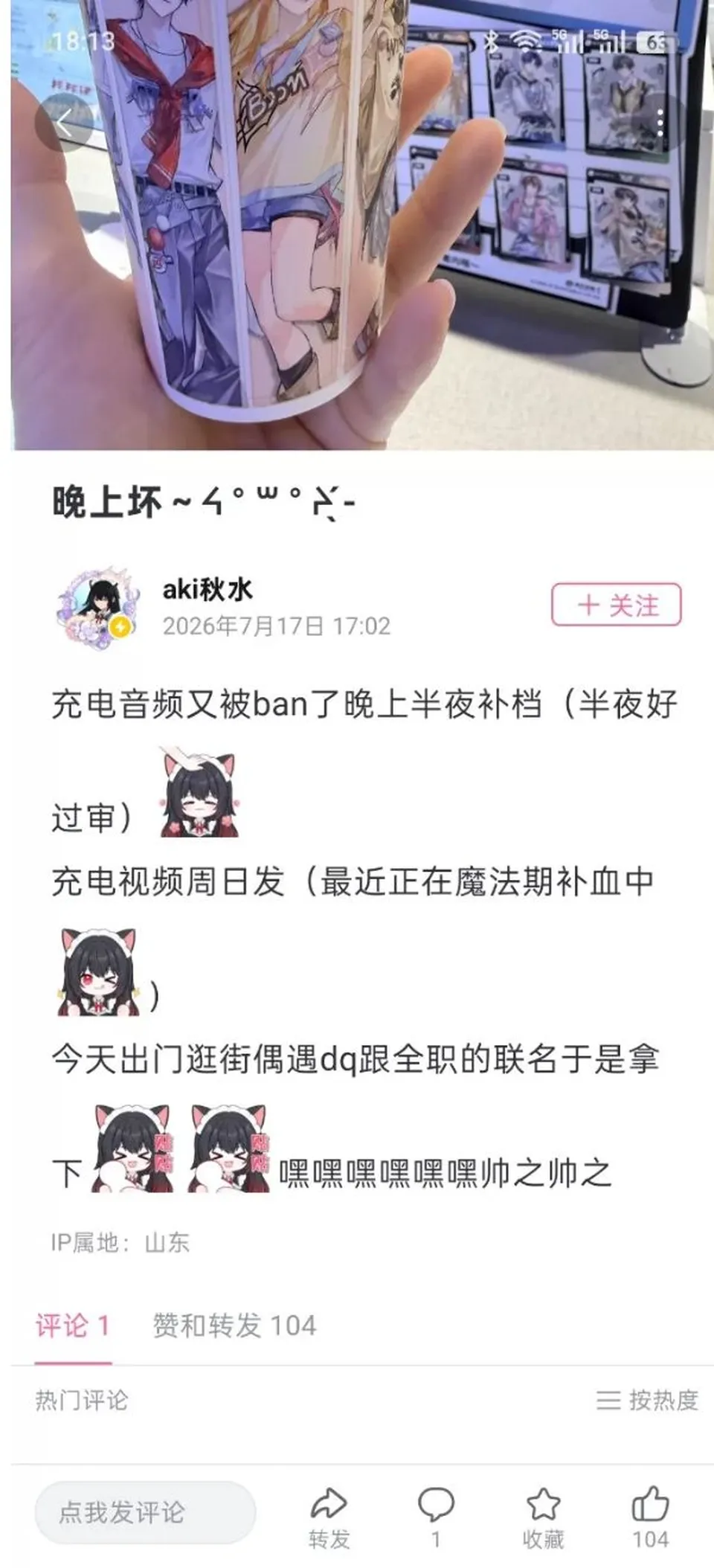Screen dimensions: 714x1568
Task: Go back using the top-left arrow
Action: (x=65, y=123)
